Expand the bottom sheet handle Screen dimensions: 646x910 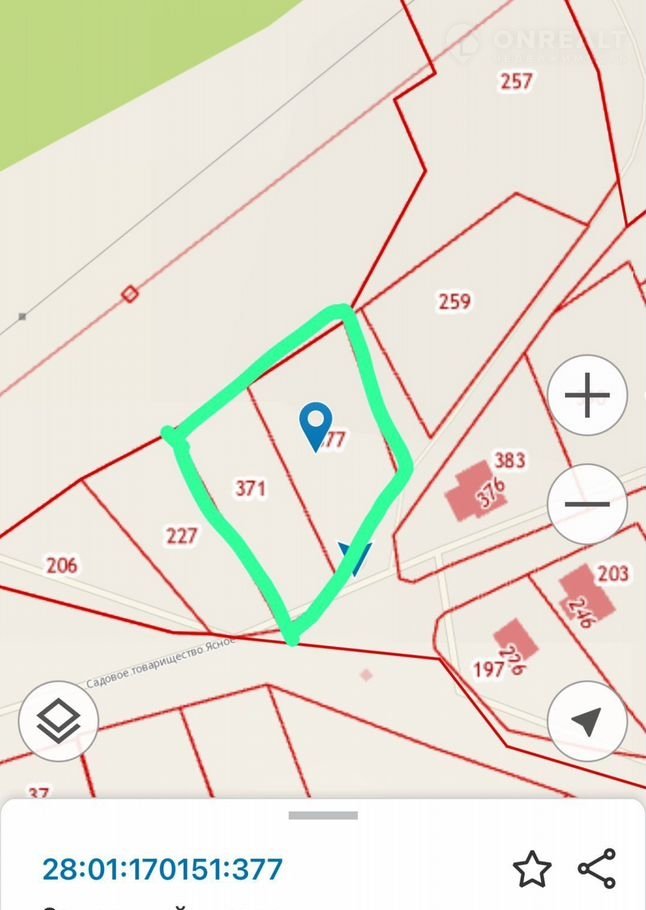[323, 816]
